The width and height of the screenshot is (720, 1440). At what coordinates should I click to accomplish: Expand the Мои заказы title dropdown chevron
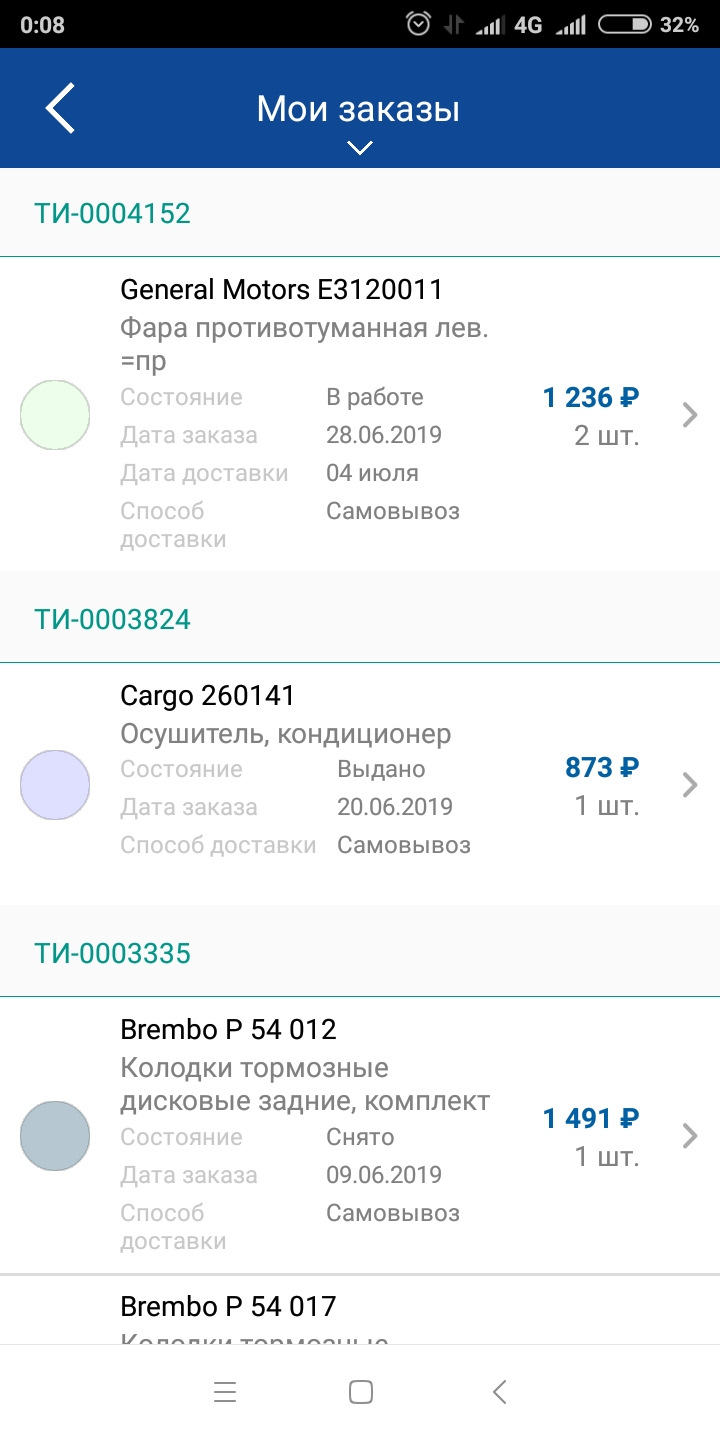click(x=359, y=147)
